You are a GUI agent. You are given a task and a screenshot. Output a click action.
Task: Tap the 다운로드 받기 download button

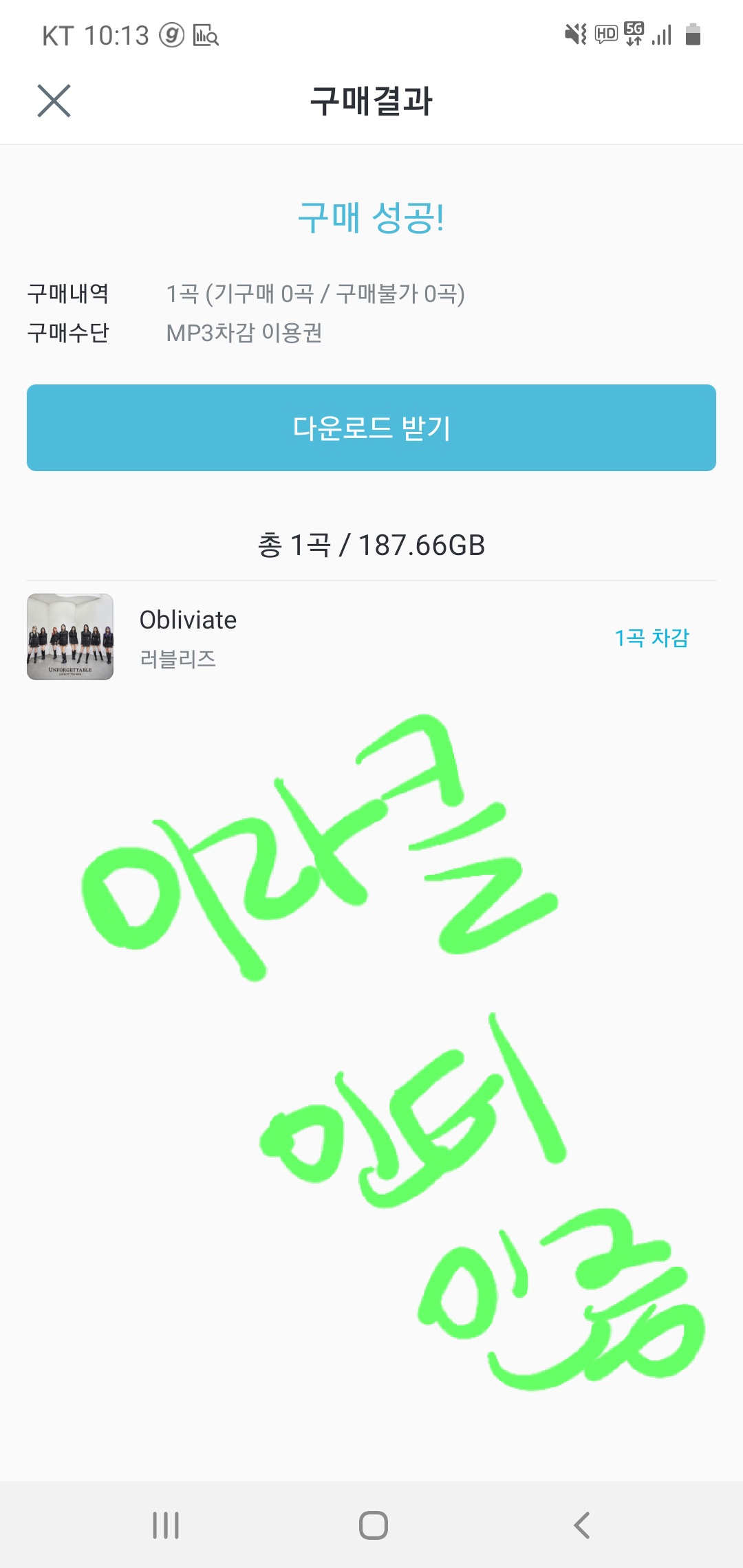click(x=371, y=427)
